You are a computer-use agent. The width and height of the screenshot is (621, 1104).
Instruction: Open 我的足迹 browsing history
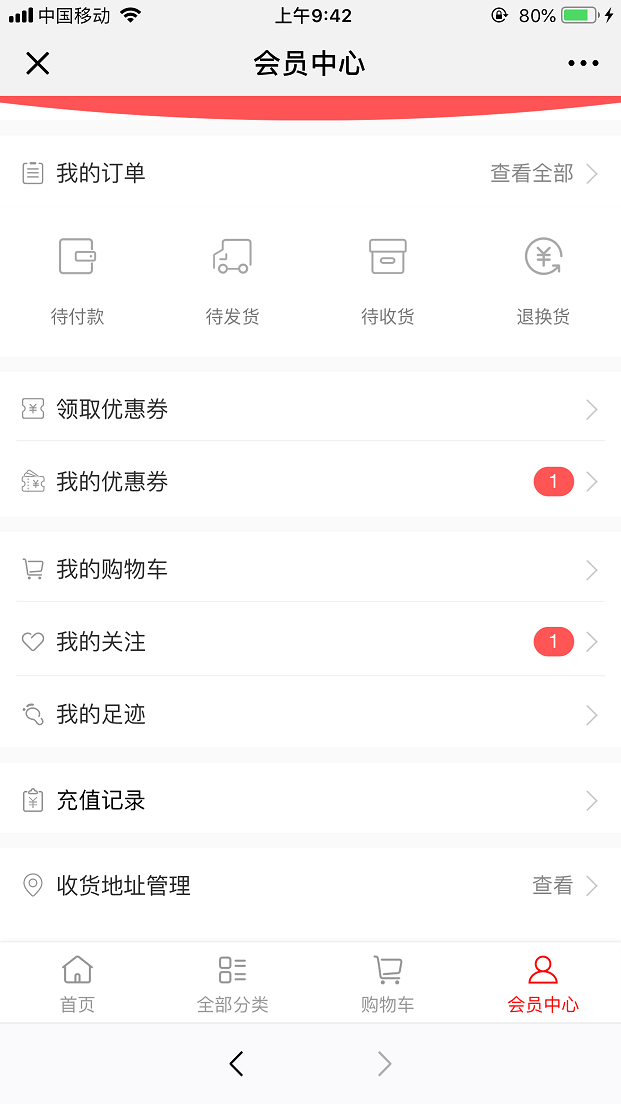click(x=310, y=715)
